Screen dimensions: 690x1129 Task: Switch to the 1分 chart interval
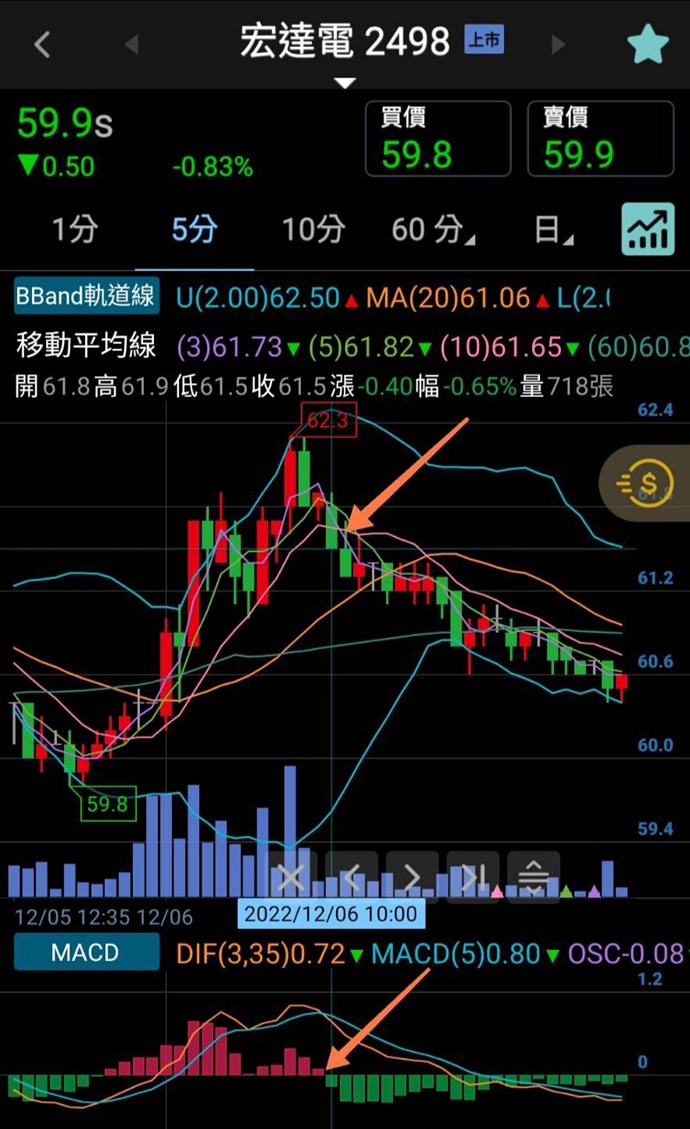tap(75, 230)
